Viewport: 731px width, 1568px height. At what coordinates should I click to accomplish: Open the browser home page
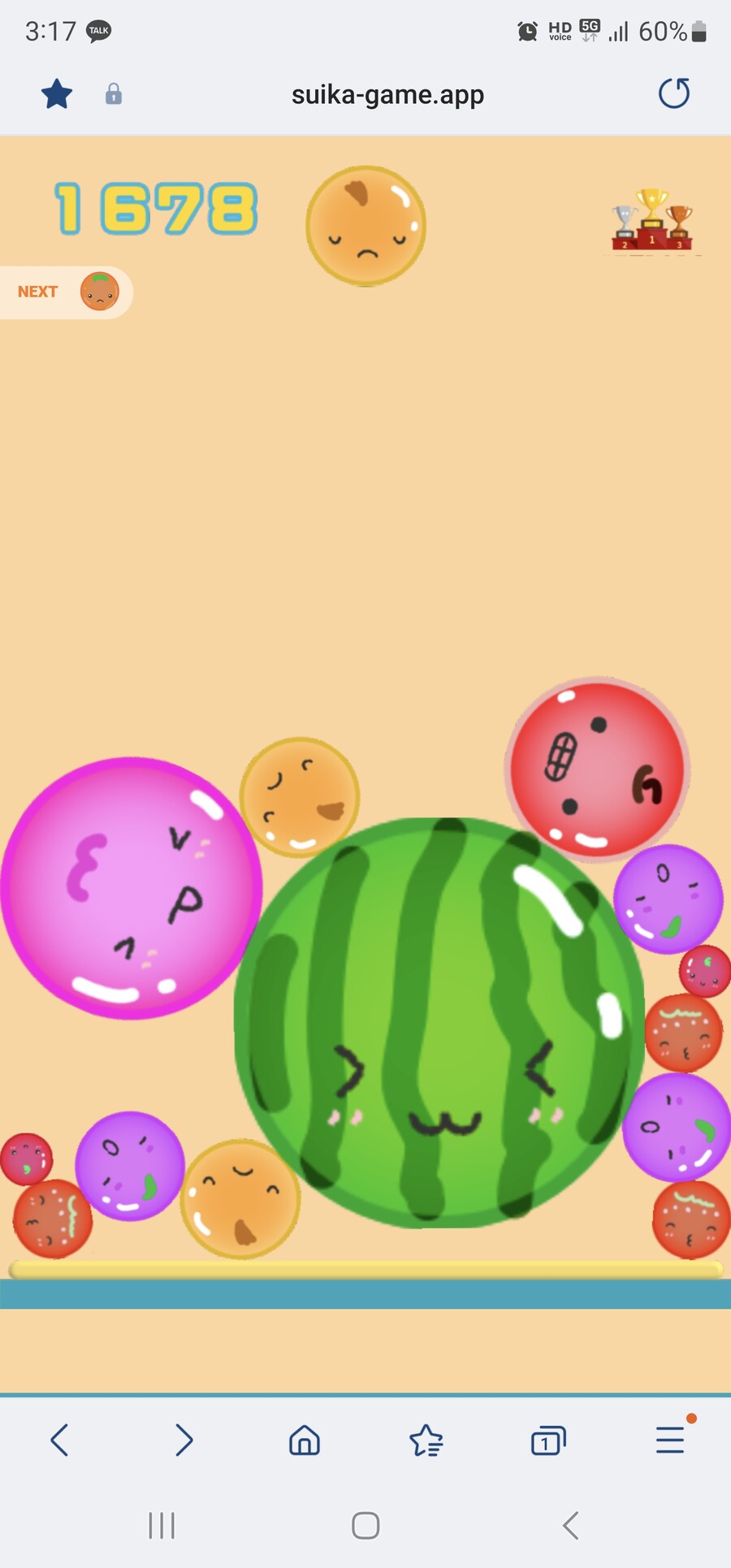pyautogui.click(x=305, y=1440)
